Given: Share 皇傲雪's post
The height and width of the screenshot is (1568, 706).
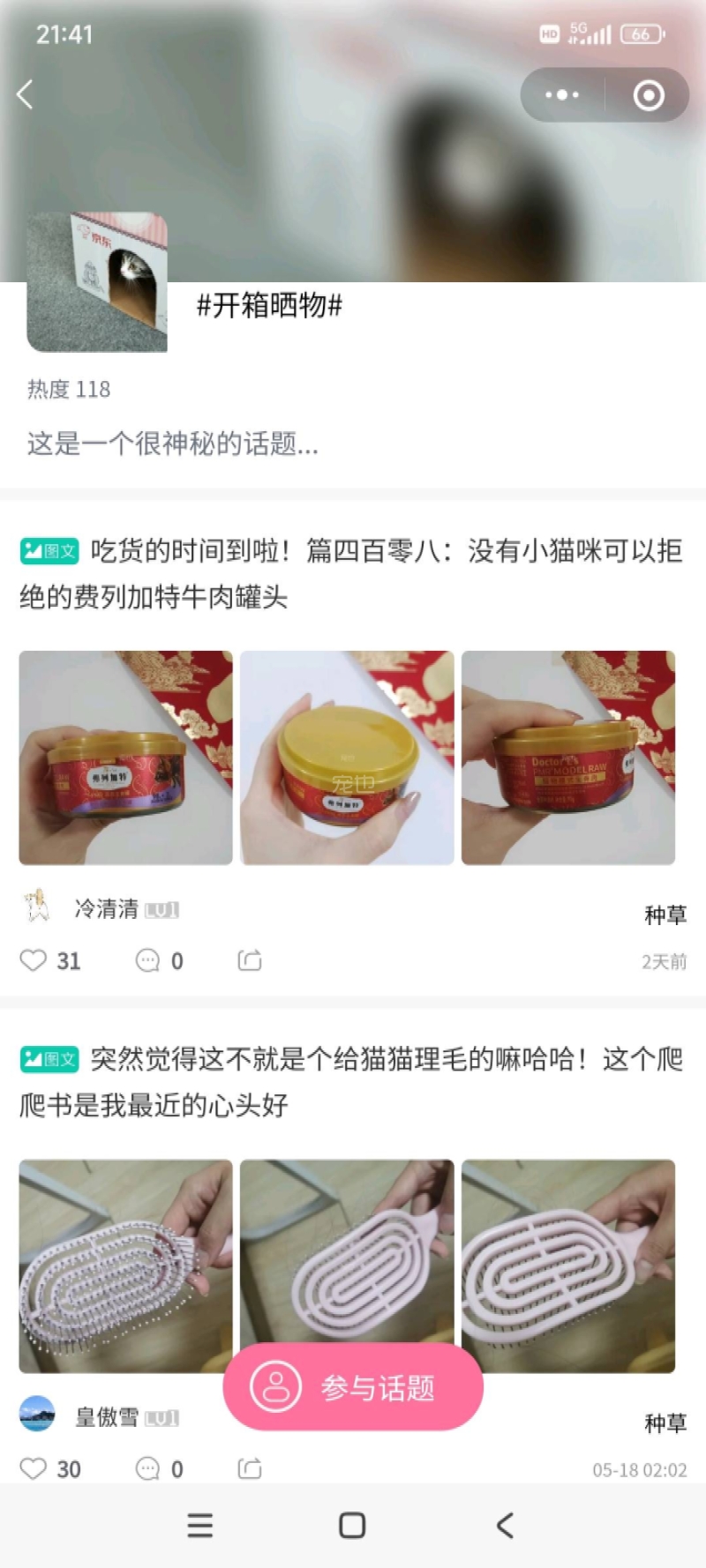Looking at the screenshot, I should coord(250,1468).
